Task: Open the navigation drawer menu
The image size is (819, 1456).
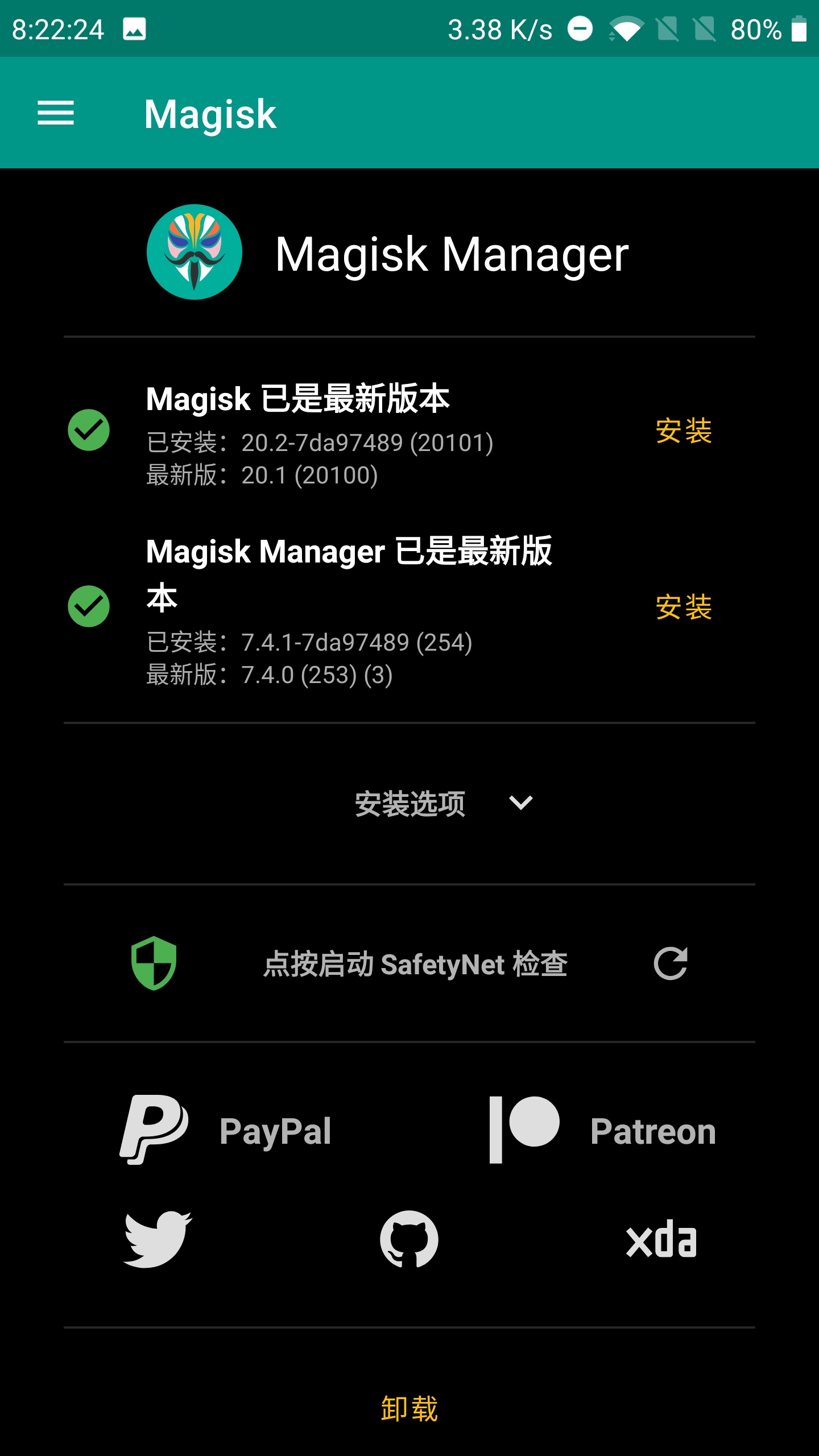Action: pos(56,113)
